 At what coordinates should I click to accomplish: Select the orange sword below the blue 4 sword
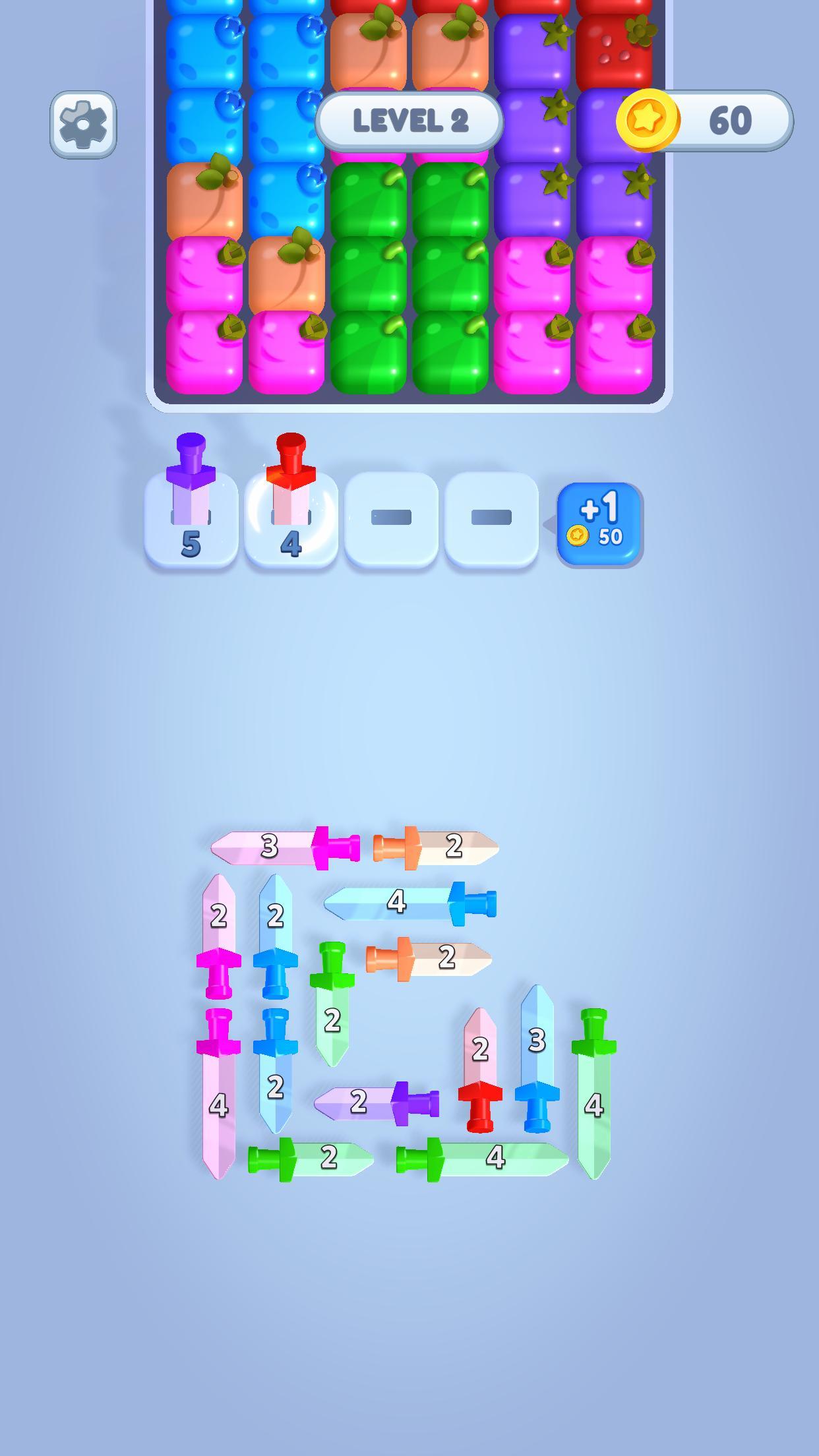point(429,958)
